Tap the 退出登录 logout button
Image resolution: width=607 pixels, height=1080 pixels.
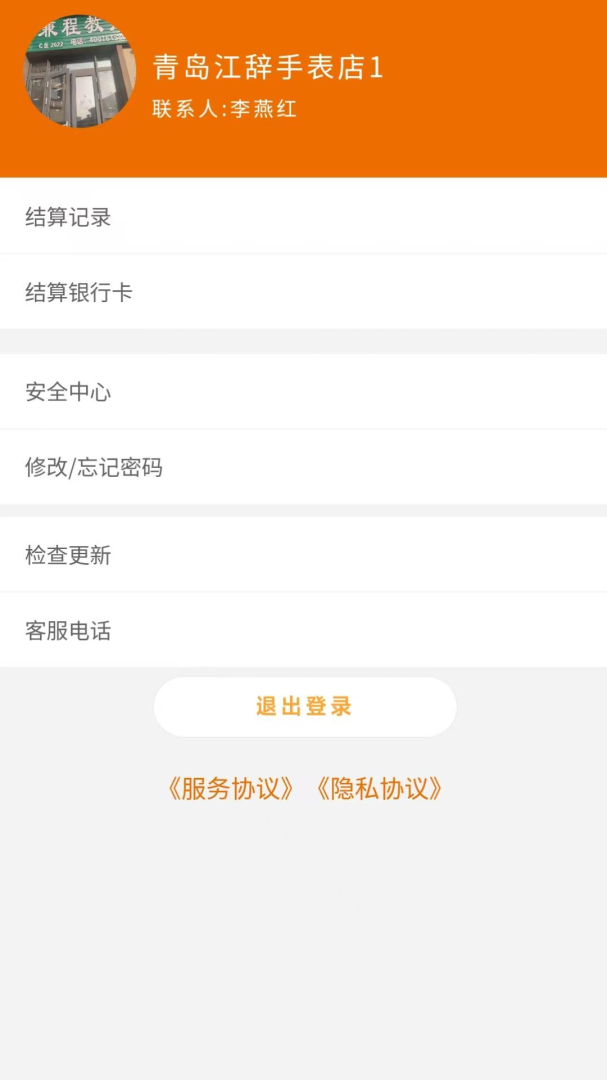point(304,707)
